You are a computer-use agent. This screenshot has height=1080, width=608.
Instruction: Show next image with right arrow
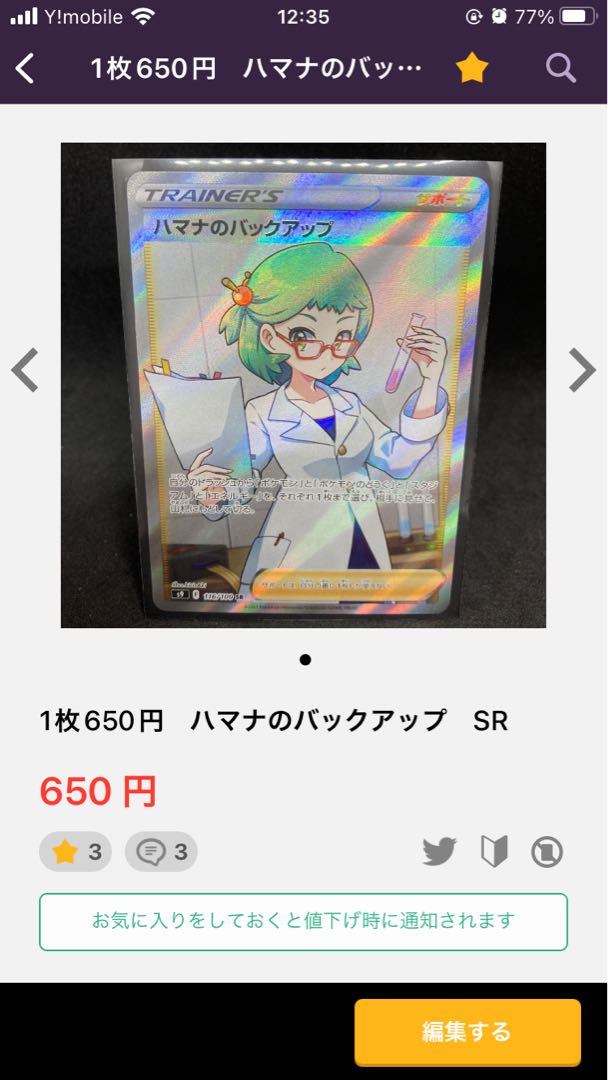pos(582,371)
